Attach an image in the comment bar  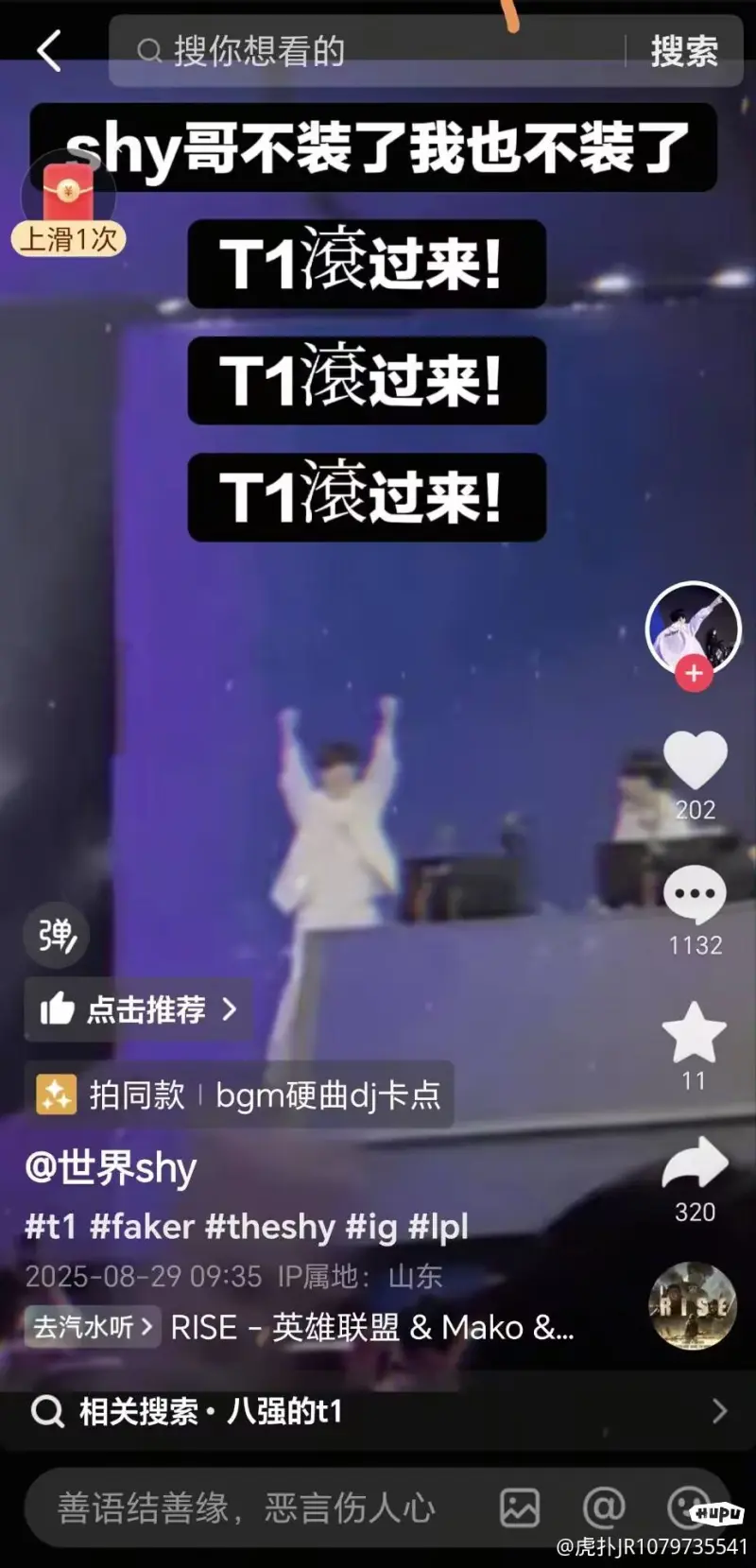click(x=515, y=1508)
